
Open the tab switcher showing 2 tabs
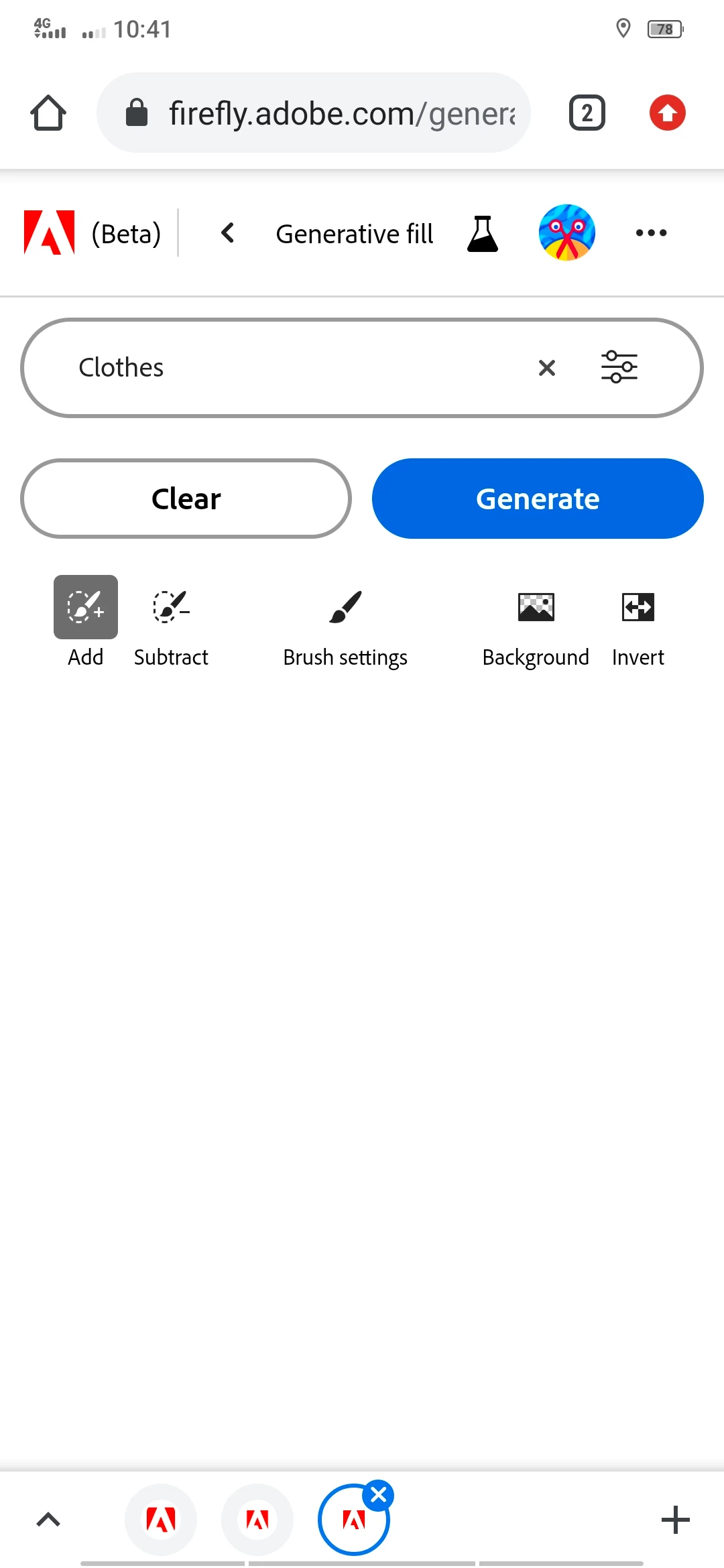(587, 113)
